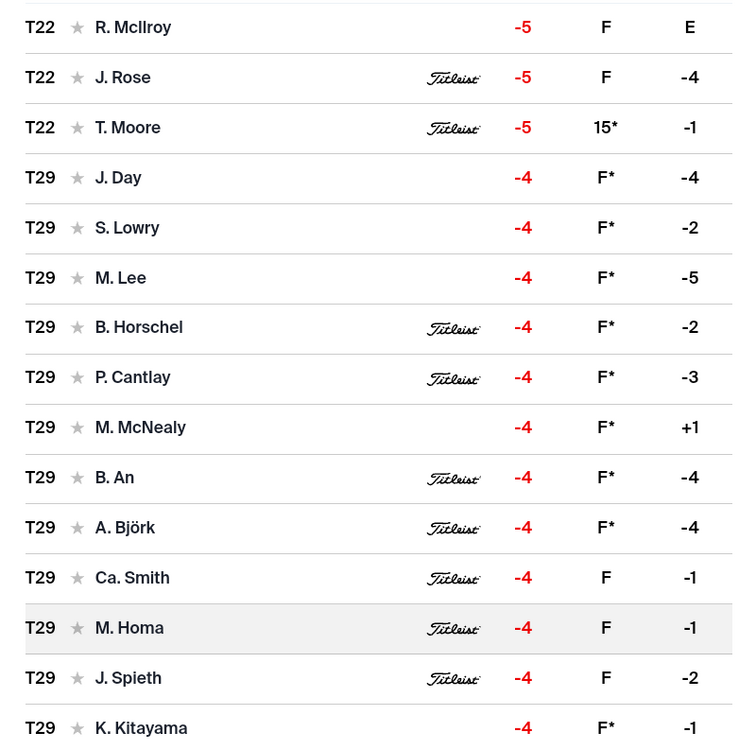Open K. Kitayama's scorecard row
This screenshot has height=750, width=756.
[141, 728]
